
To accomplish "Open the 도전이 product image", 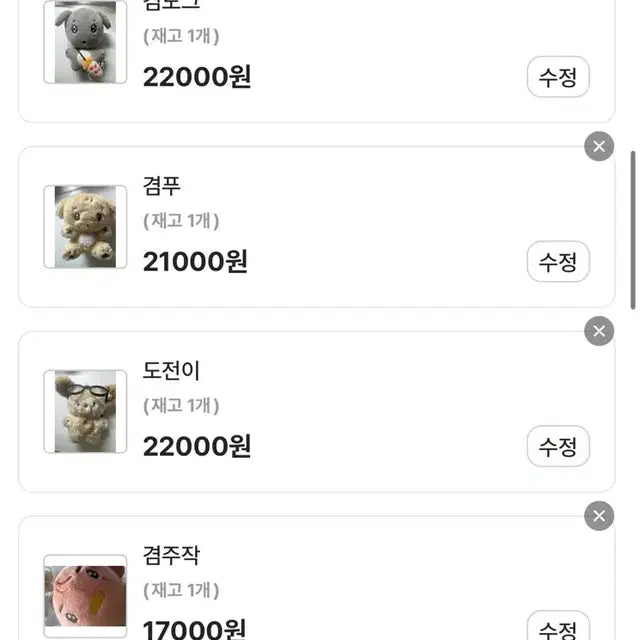I will (x=85, y=411).
